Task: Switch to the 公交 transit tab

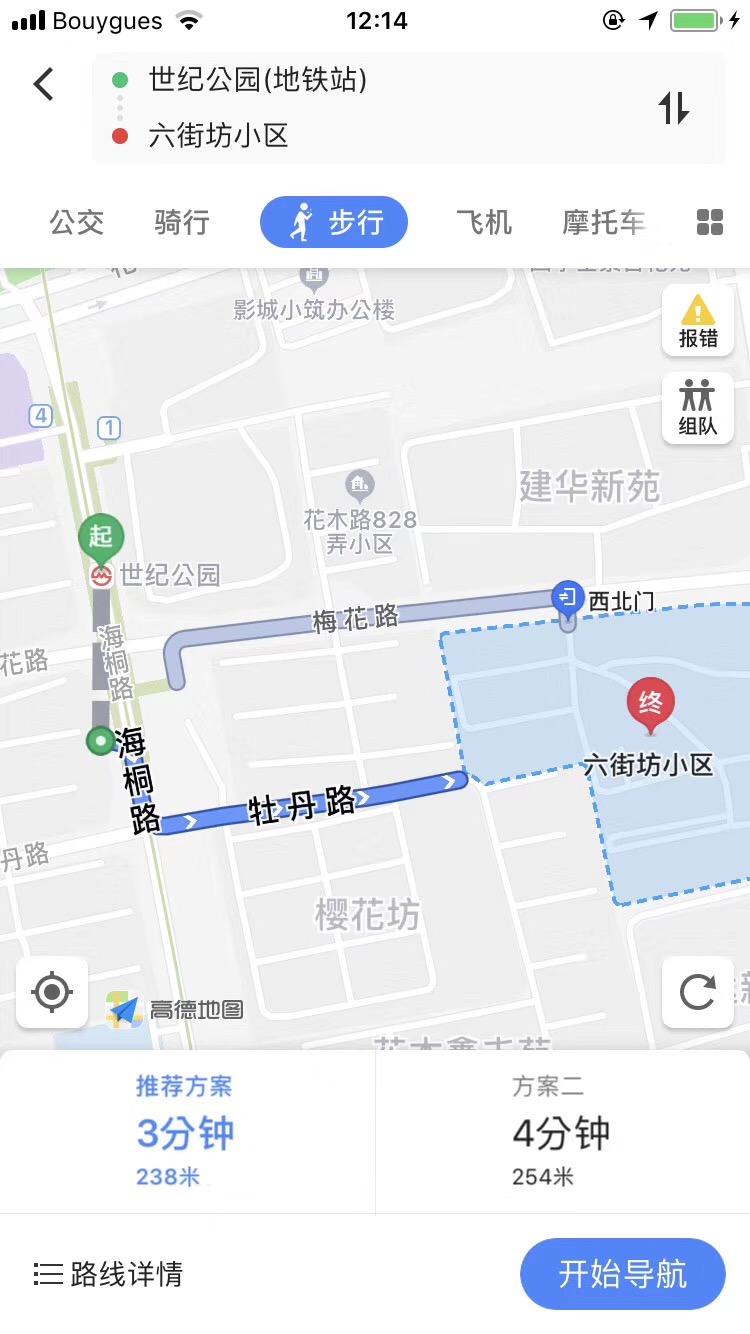Action: coord(77,222)
